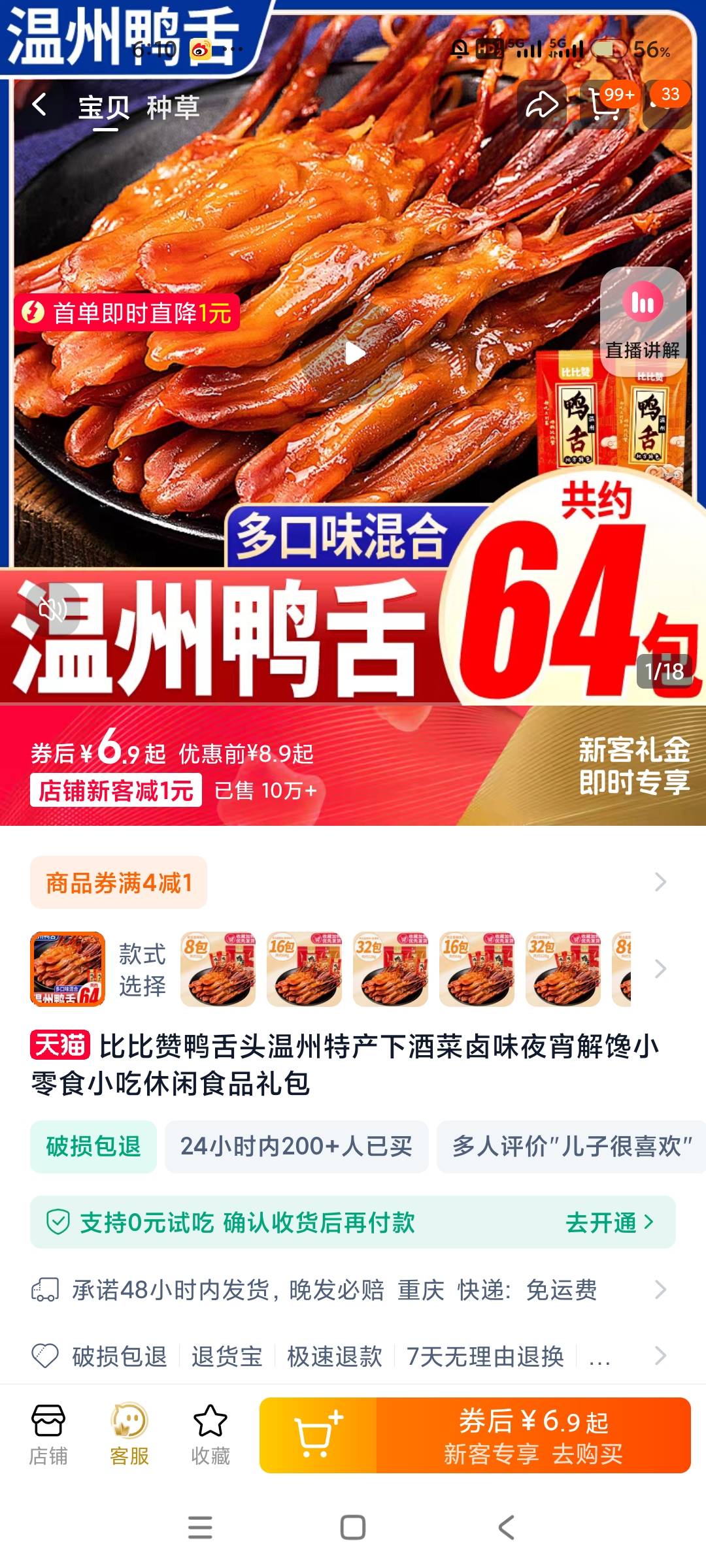Unmute the video sound

[53, 610]
